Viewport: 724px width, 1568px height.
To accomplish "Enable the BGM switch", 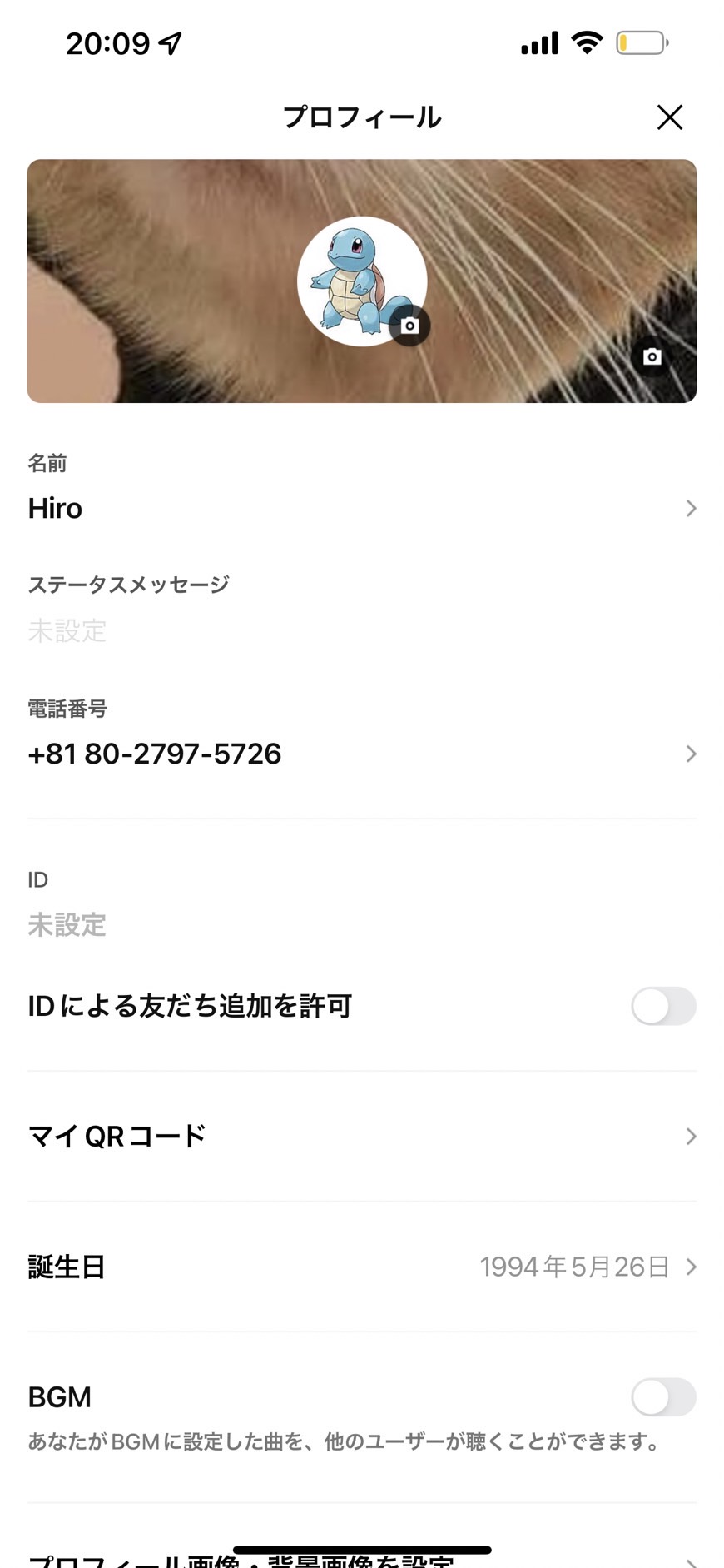I will point(662,1396).
